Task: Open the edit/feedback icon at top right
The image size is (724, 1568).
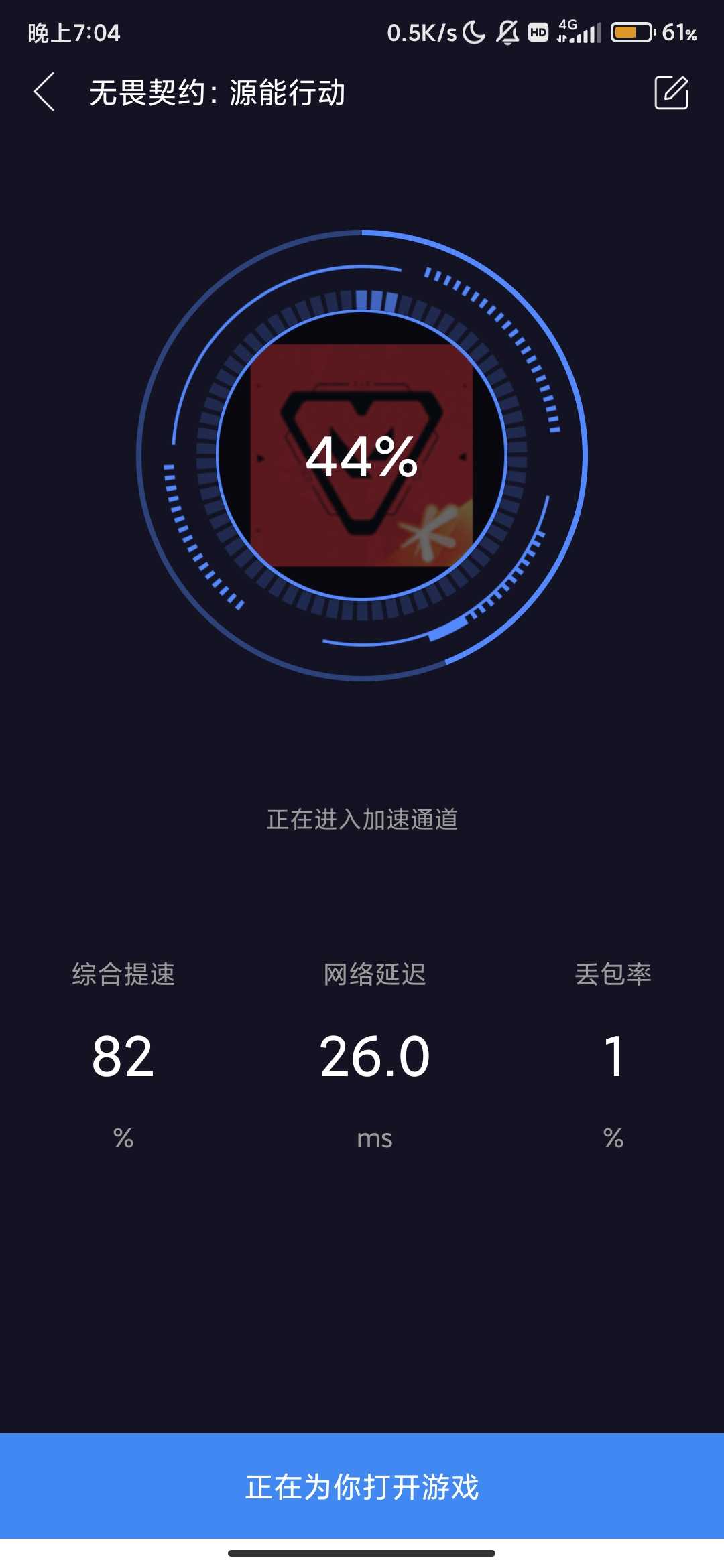Action: [671, 92]
